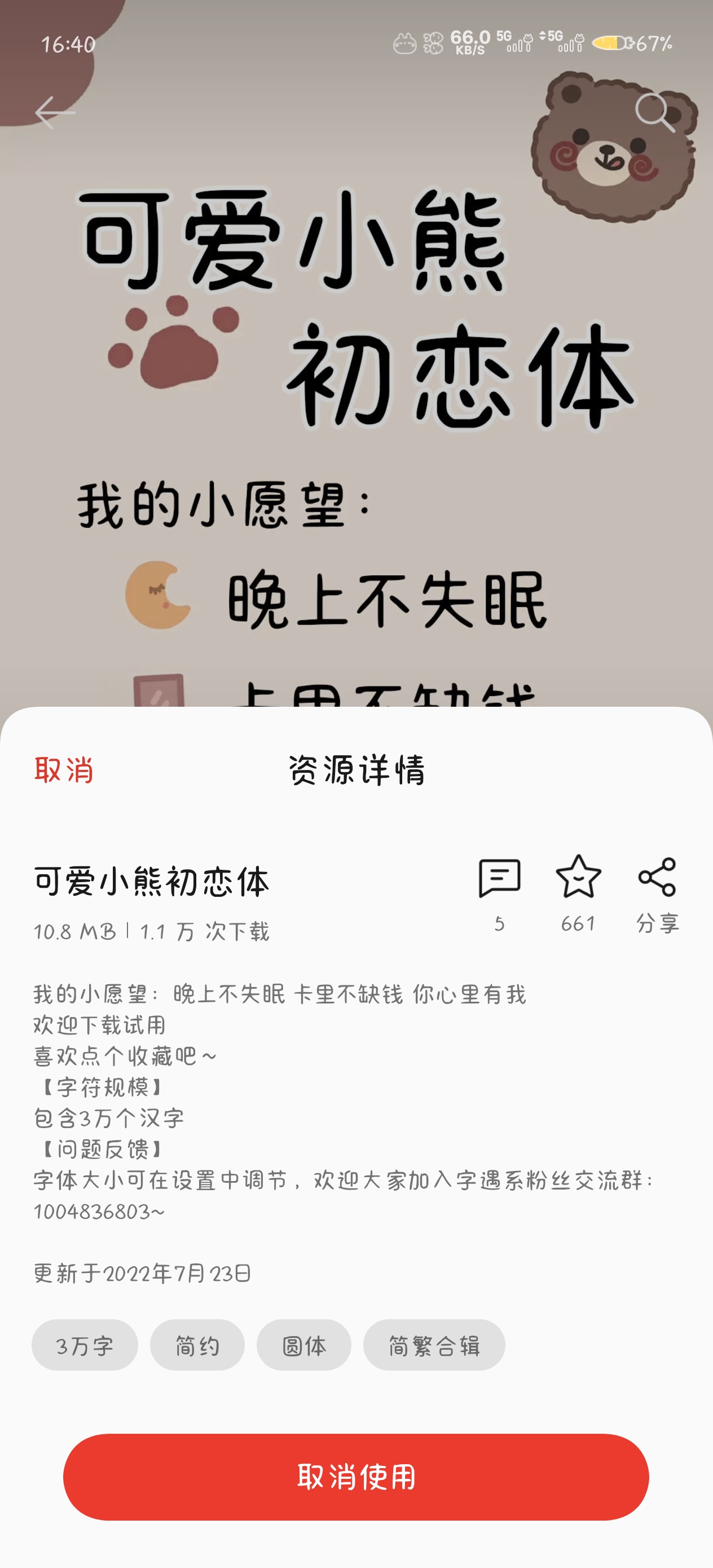Tap the red 取消使用 button
The height and width of the screenshot is (1568, 713).
[x=356, y=1477]
